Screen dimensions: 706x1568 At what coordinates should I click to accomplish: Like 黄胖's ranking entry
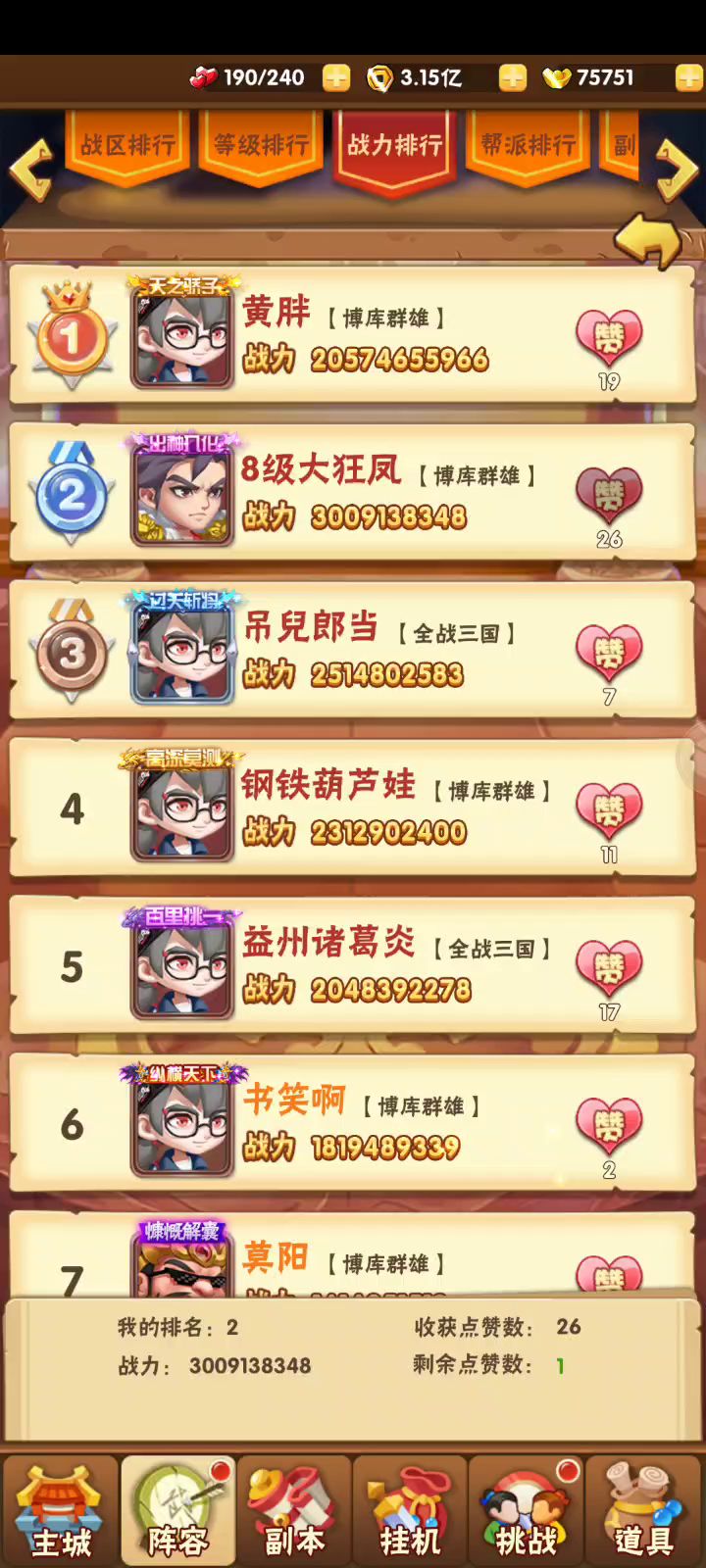[x=609, y=338]
